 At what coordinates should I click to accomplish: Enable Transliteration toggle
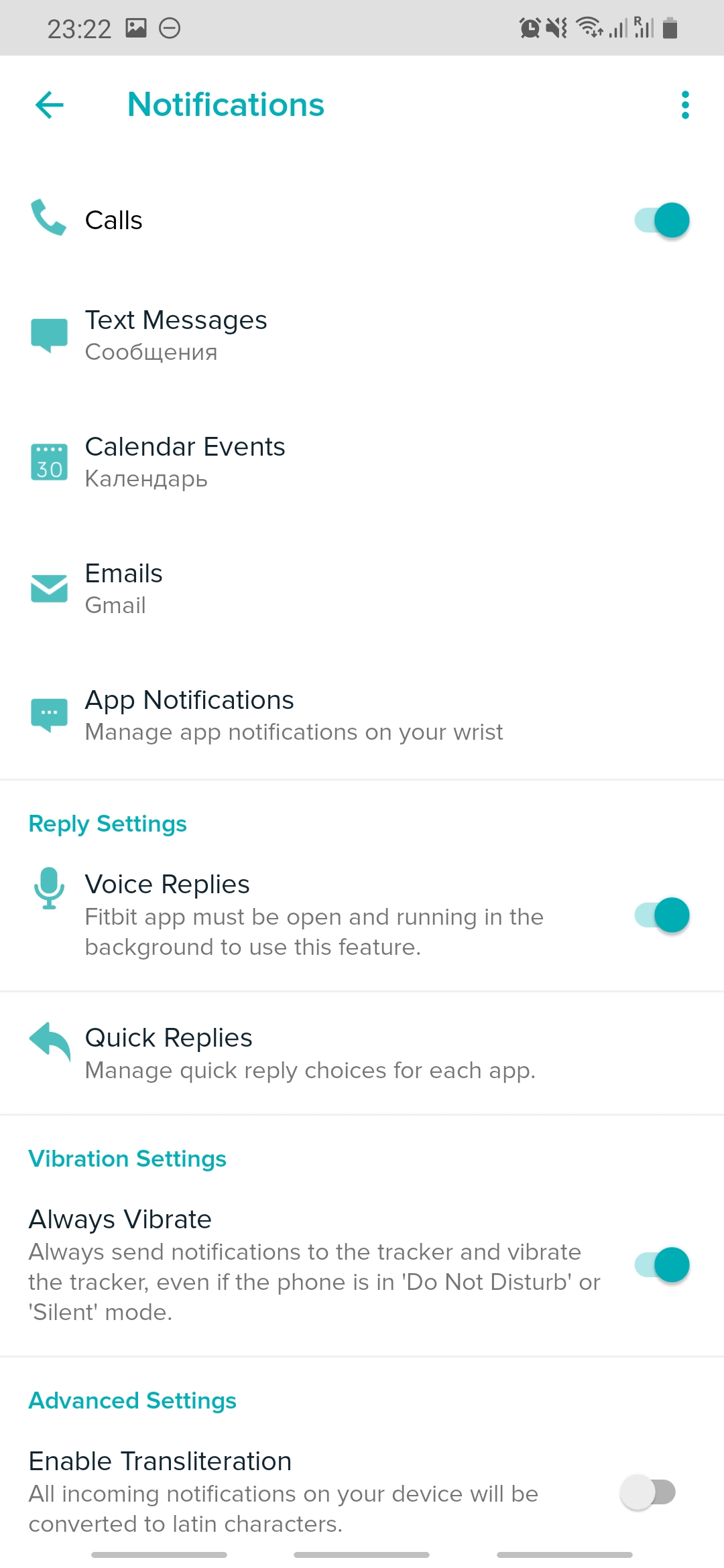648,1492
